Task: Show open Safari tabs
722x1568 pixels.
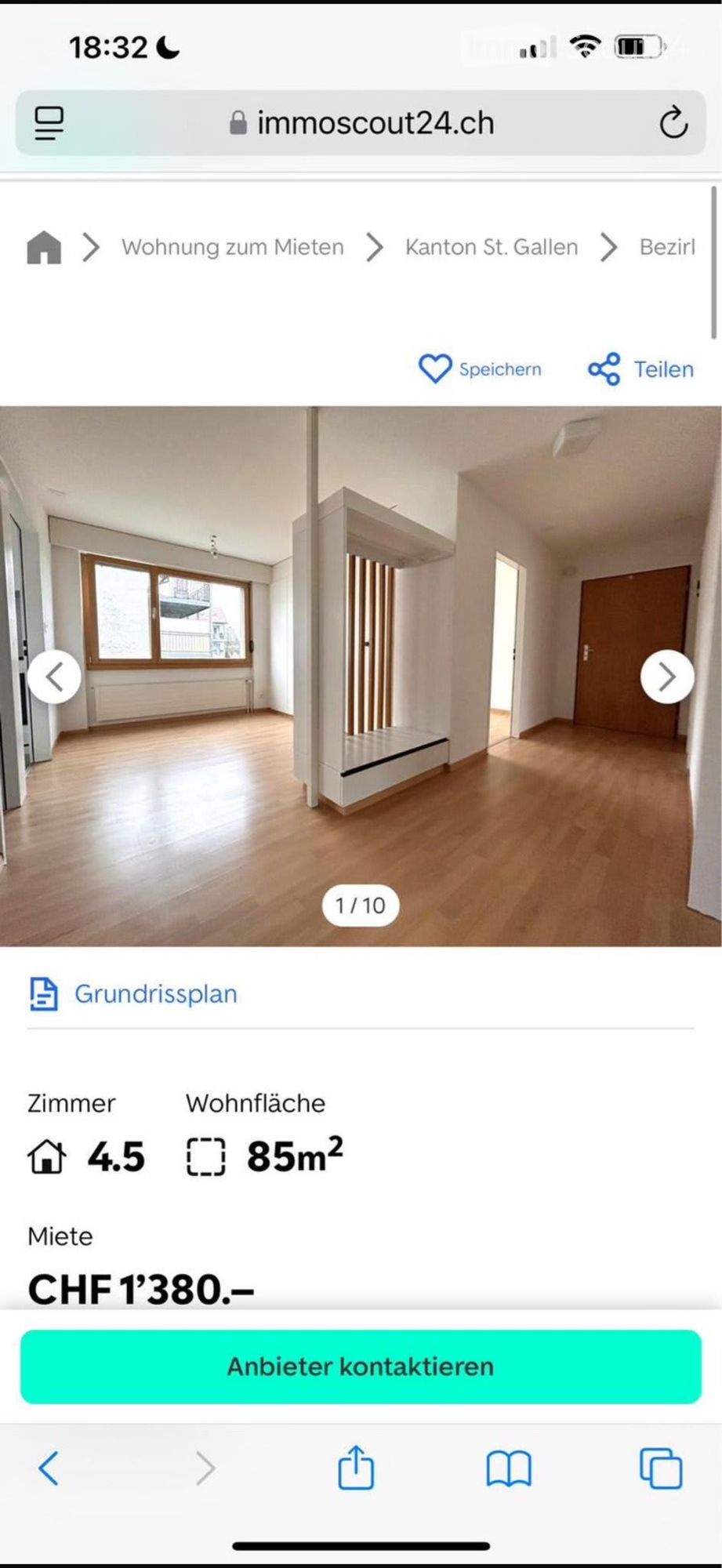Action: pos(661,1468)
